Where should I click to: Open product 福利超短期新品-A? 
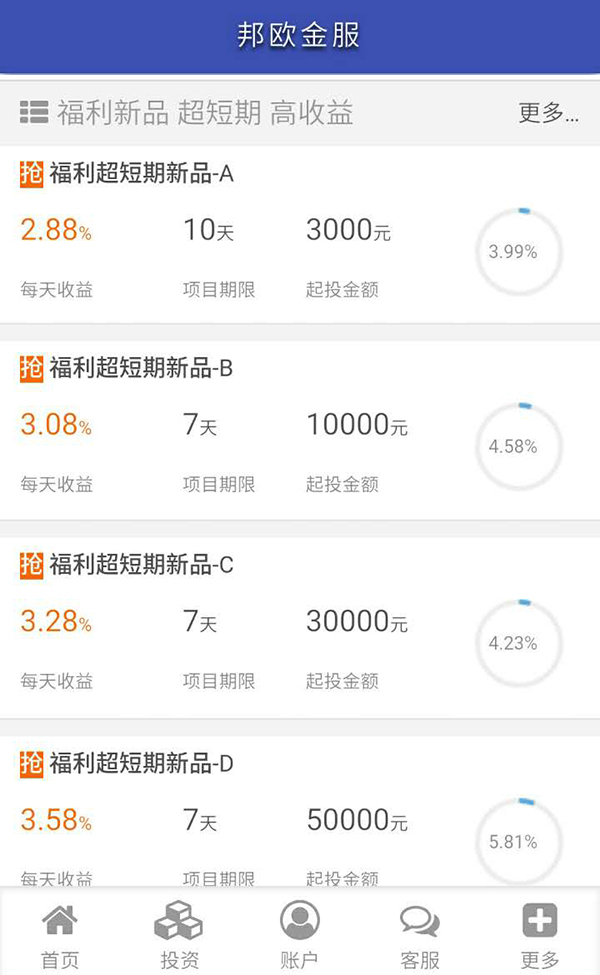pyautogui.click(x=141, y=174)
